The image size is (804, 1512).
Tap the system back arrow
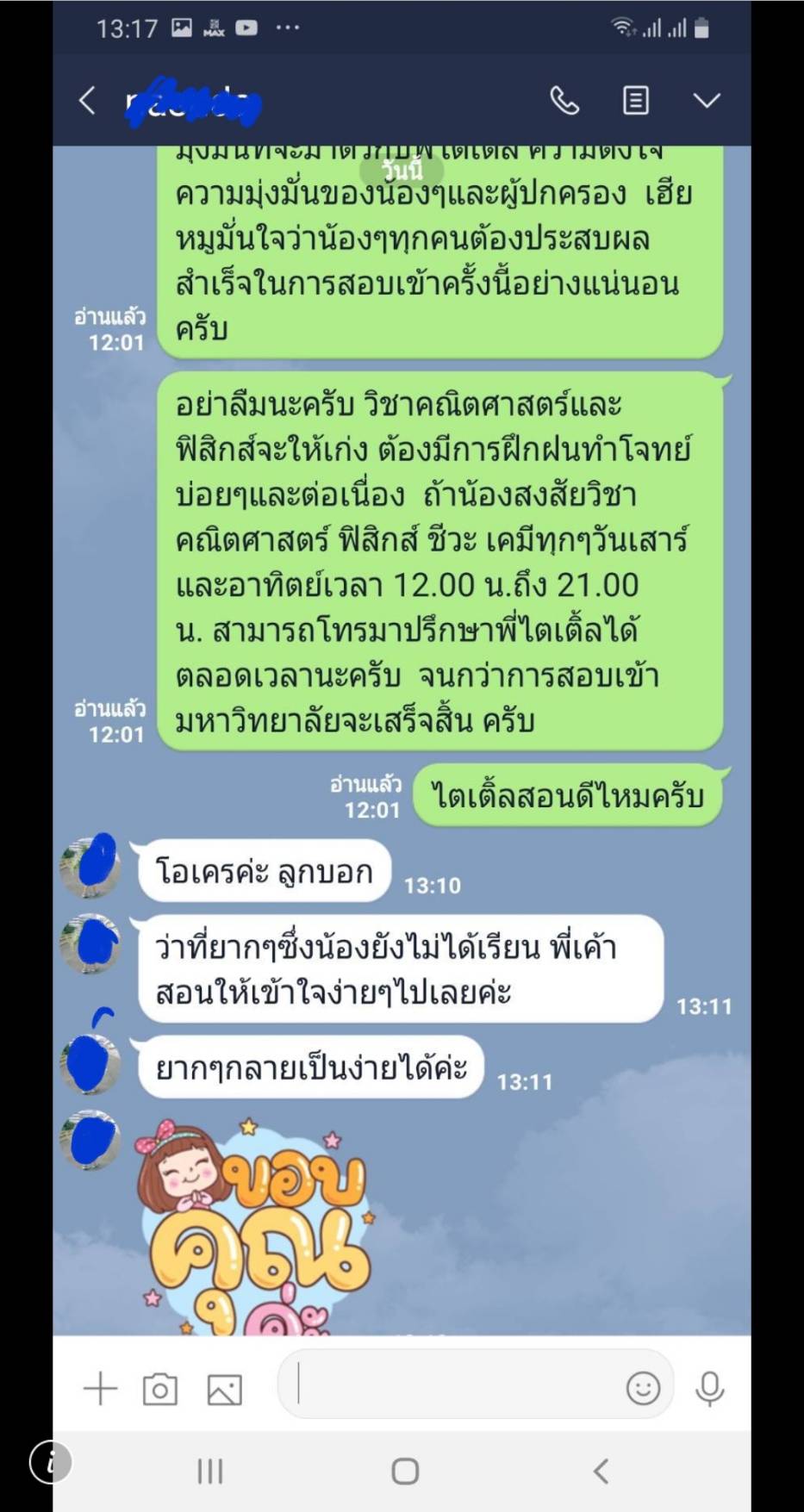[x=601, y=1471]
